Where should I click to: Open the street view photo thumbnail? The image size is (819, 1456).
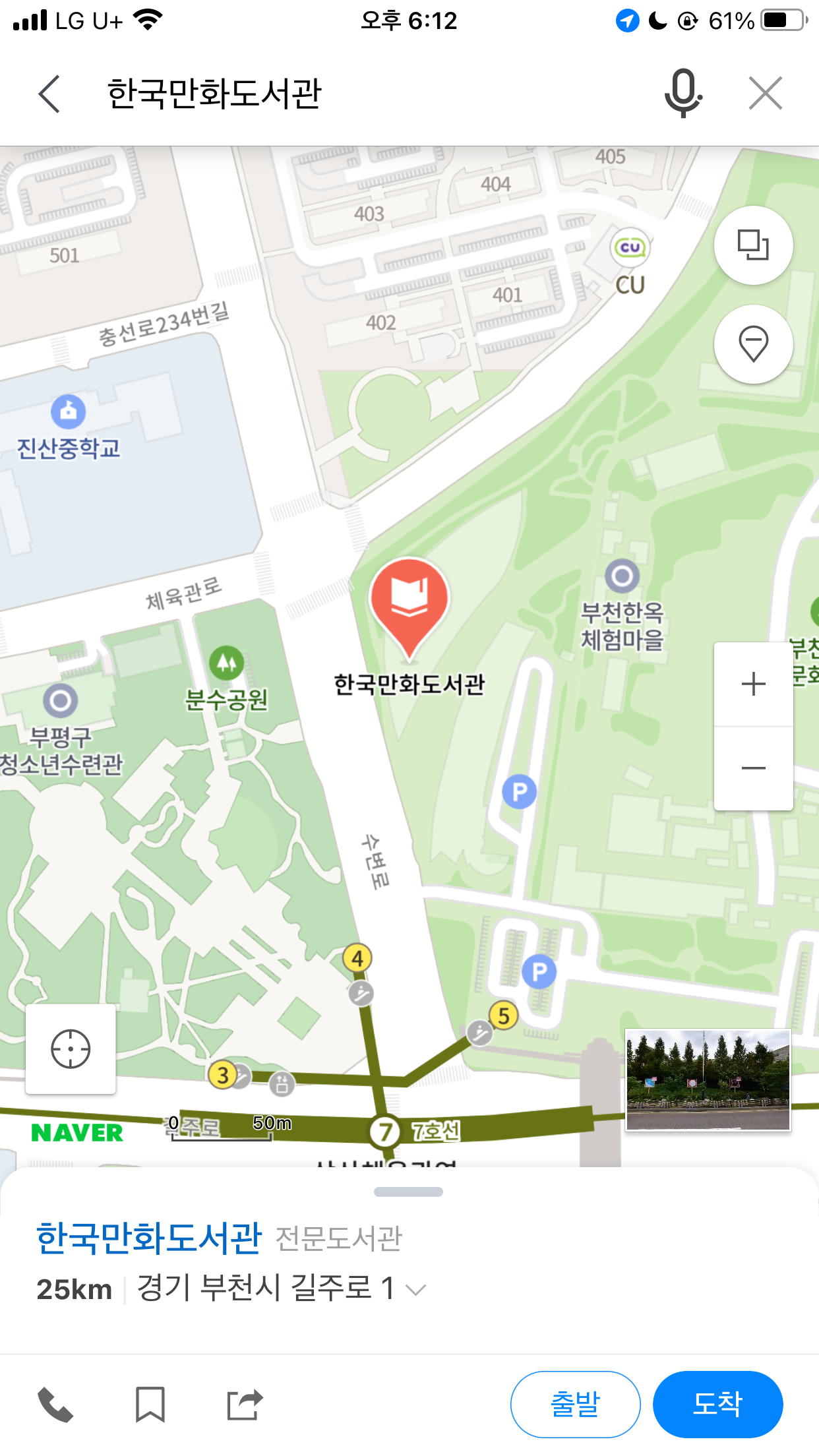point(708,1080)
